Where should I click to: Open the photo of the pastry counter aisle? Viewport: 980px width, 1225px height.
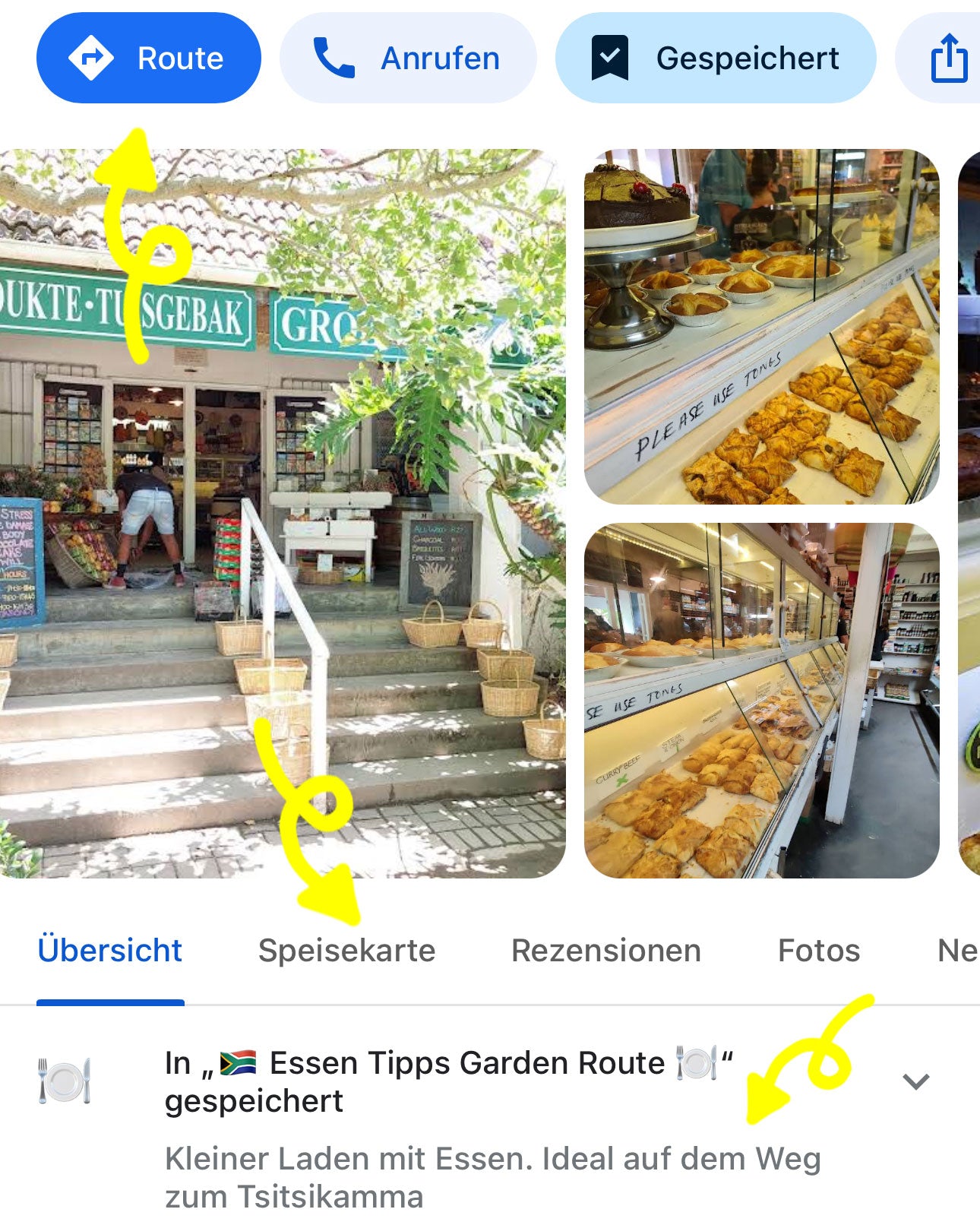(761, 700)
